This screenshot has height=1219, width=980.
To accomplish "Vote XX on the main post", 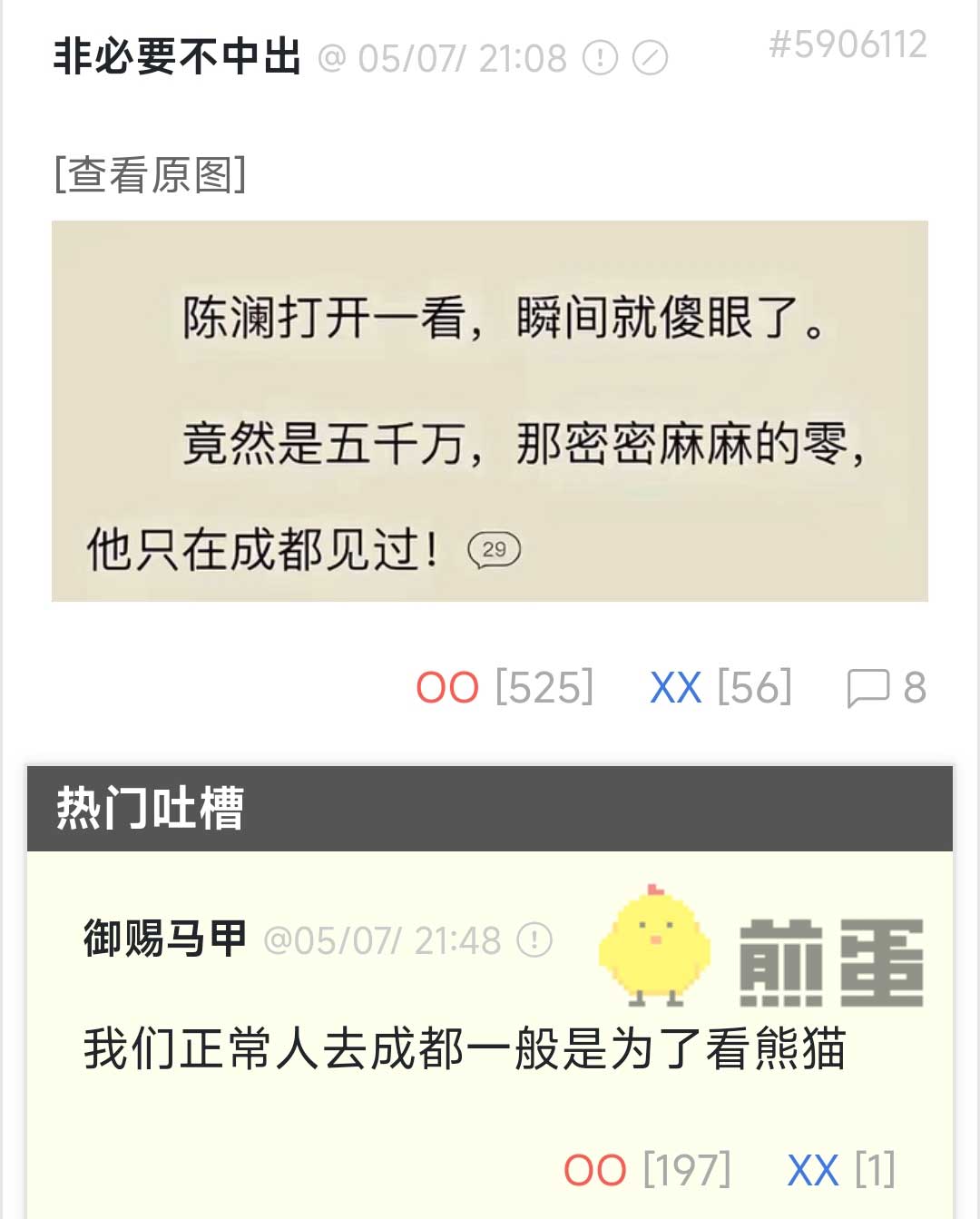I will tap(676, 687).
